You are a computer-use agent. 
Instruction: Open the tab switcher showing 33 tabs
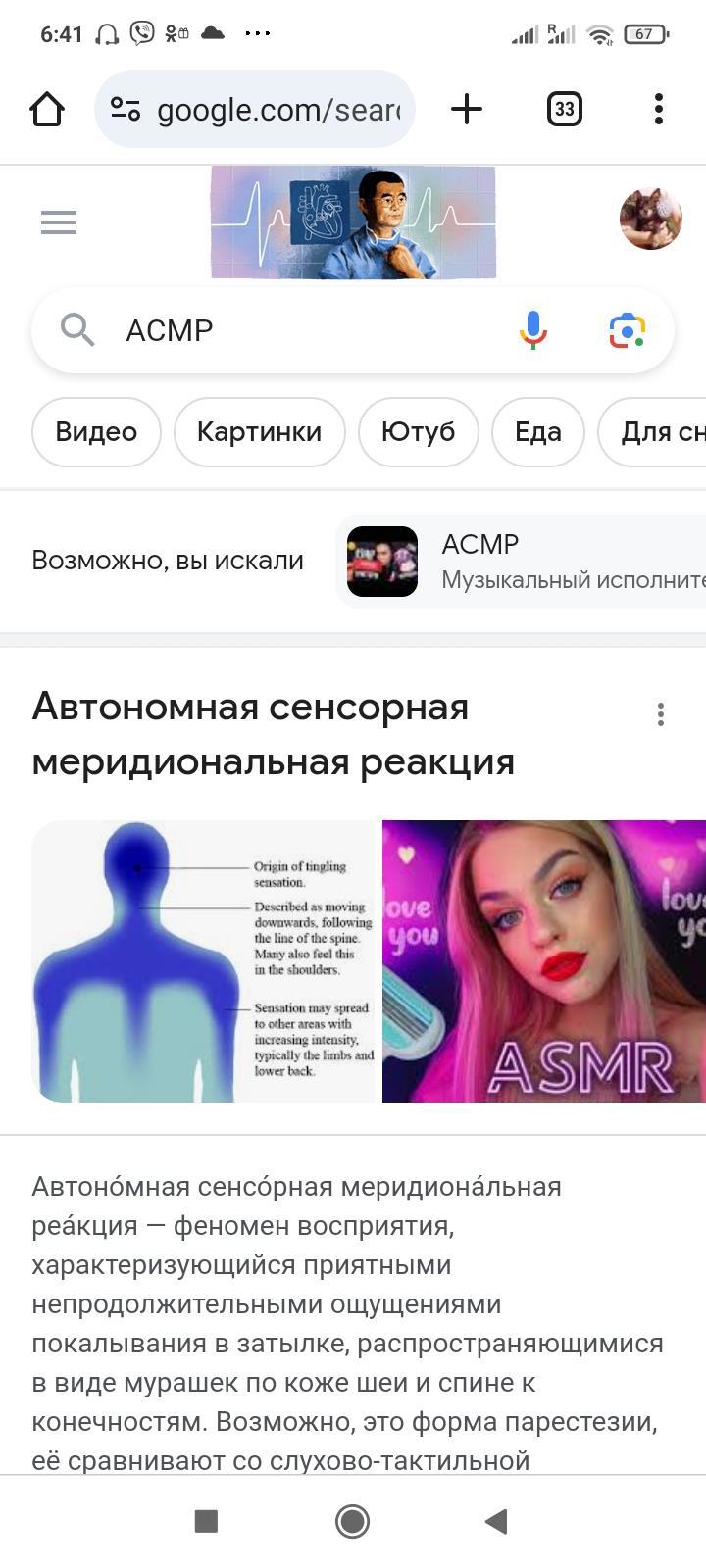coord(564,109)
